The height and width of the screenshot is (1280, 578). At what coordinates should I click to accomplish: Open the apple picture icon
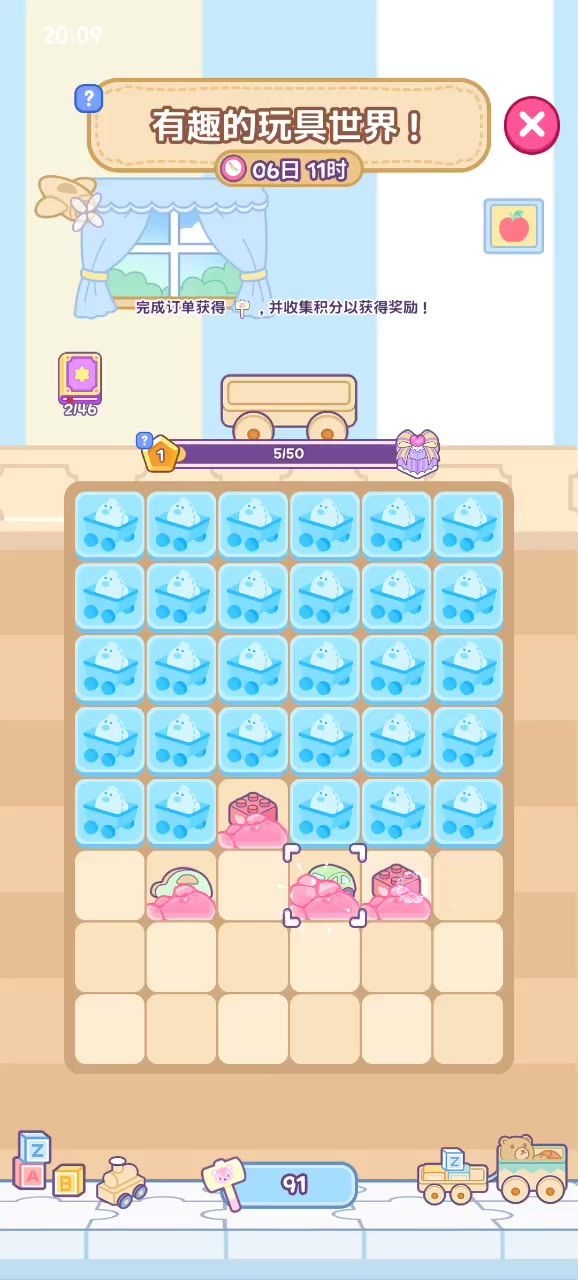514,226
